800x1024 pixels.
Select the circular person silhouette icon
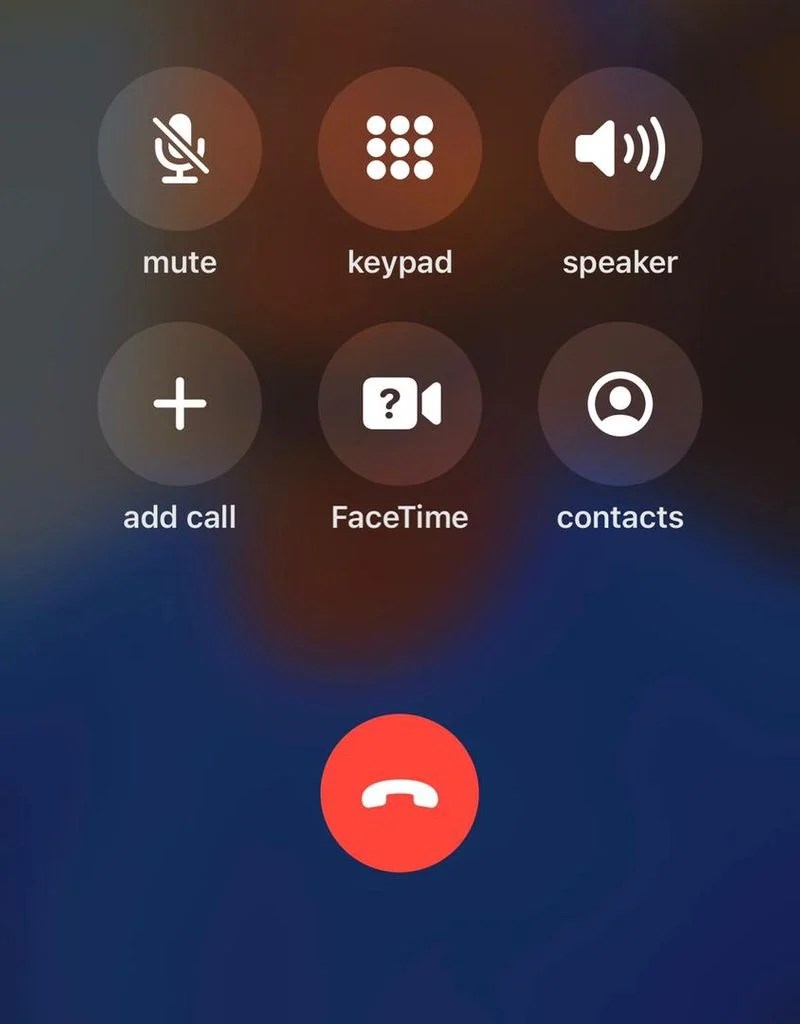pos(622,402)
